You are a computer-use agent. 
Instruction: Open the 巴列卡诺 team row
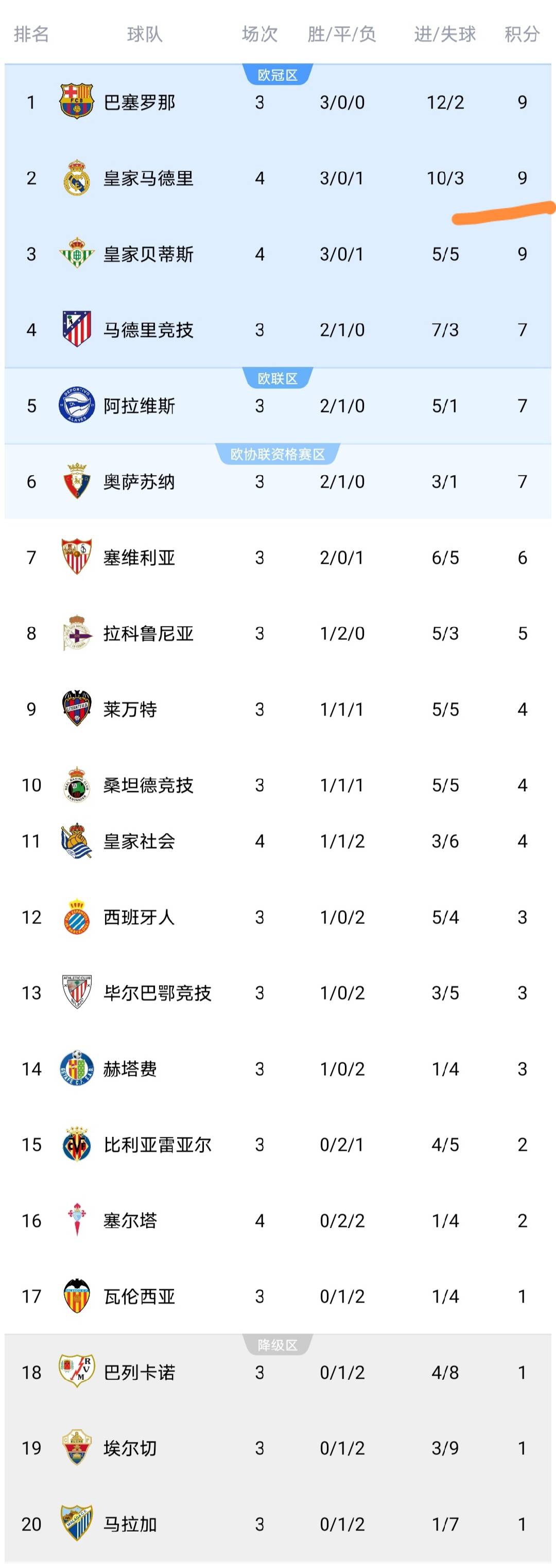(x=277, y=1372)
